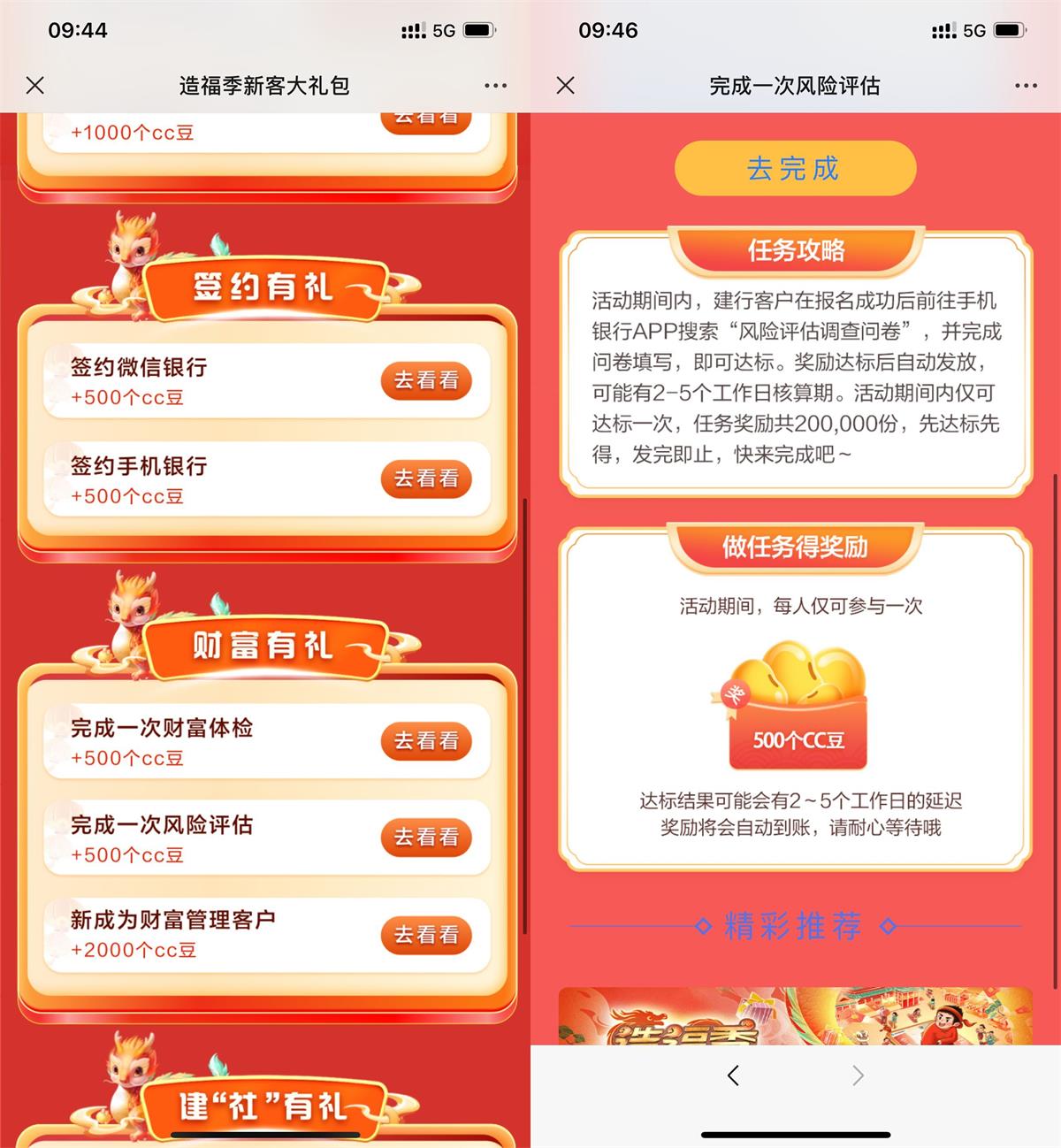View the 完成一次财富体检 task via 去看看
The image size is (1061, 1148).
[x=426, y=741]
